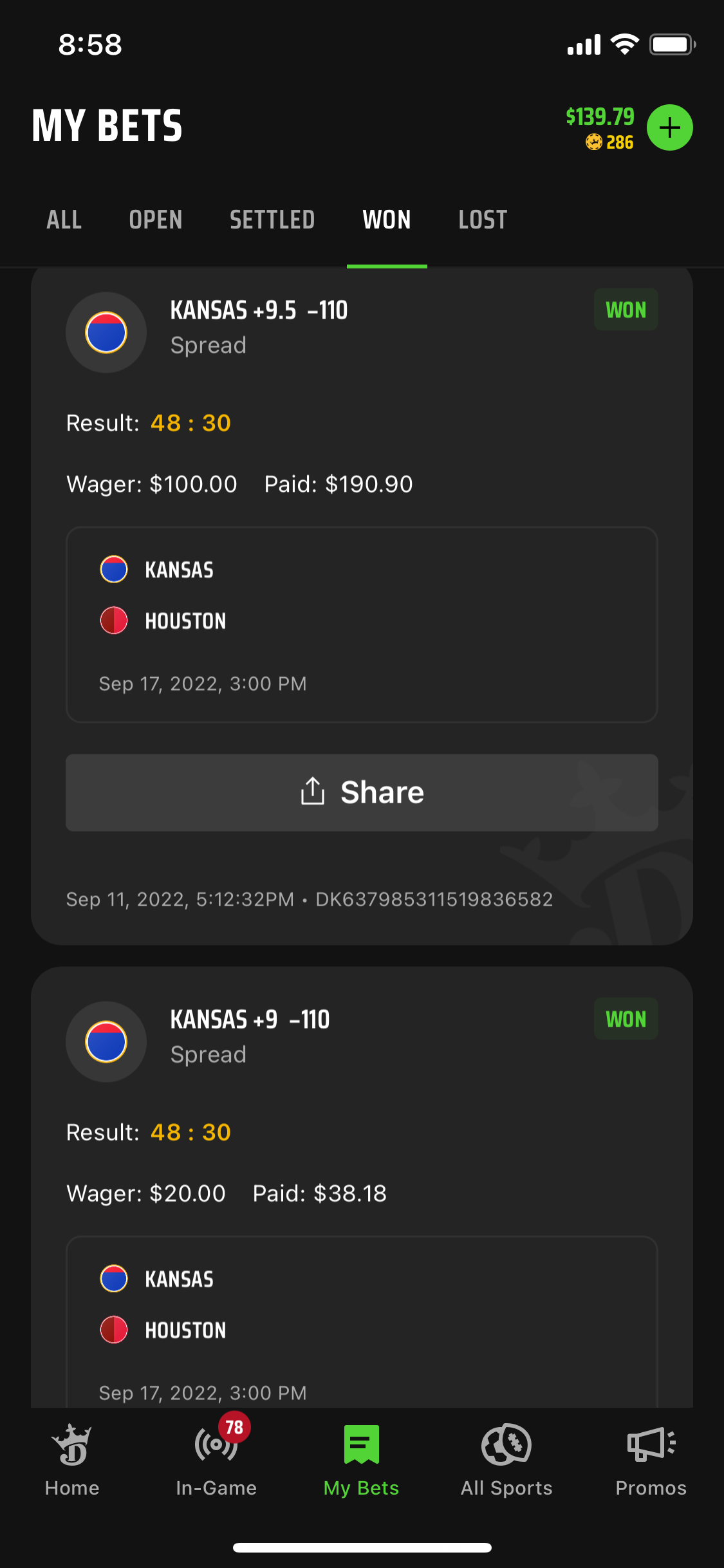Image resolution: width=724 pixels, height=1568 pixels.
Task: Go to the Home tab
Action: [x=72, y=1461]
